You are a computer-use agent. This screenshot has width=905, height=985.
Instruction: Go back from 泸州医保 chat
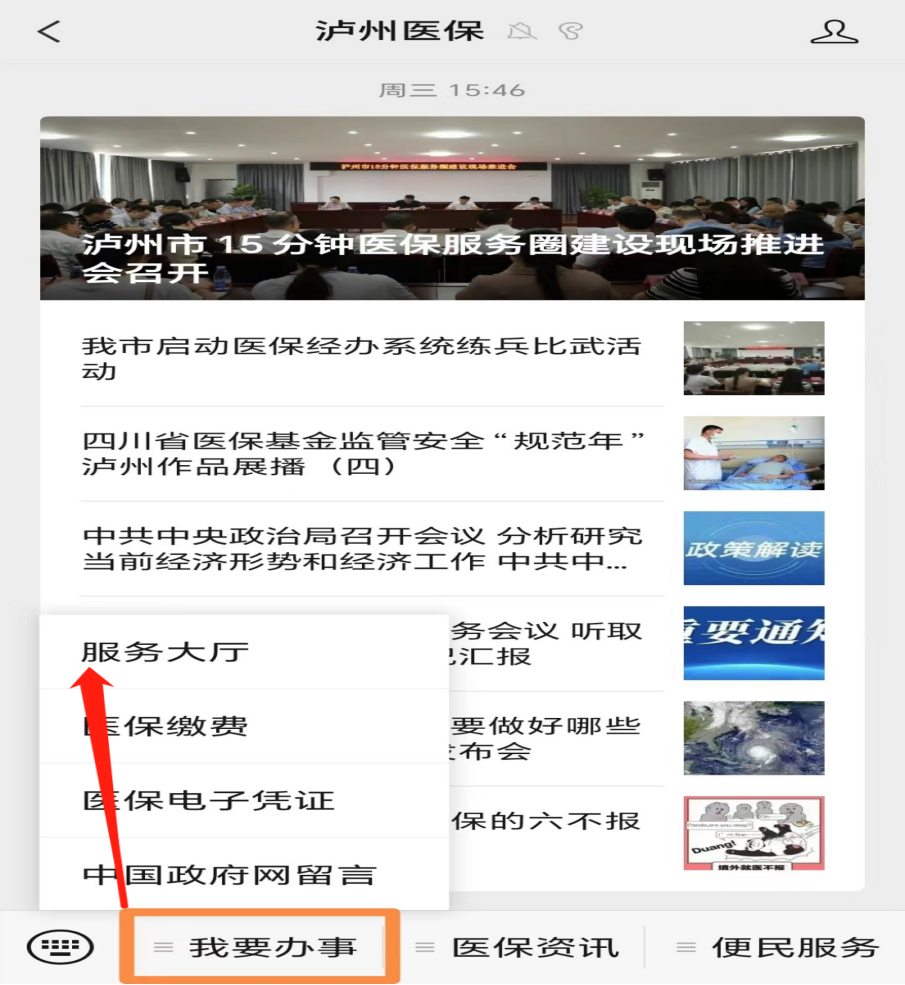[x=49, y=31]
